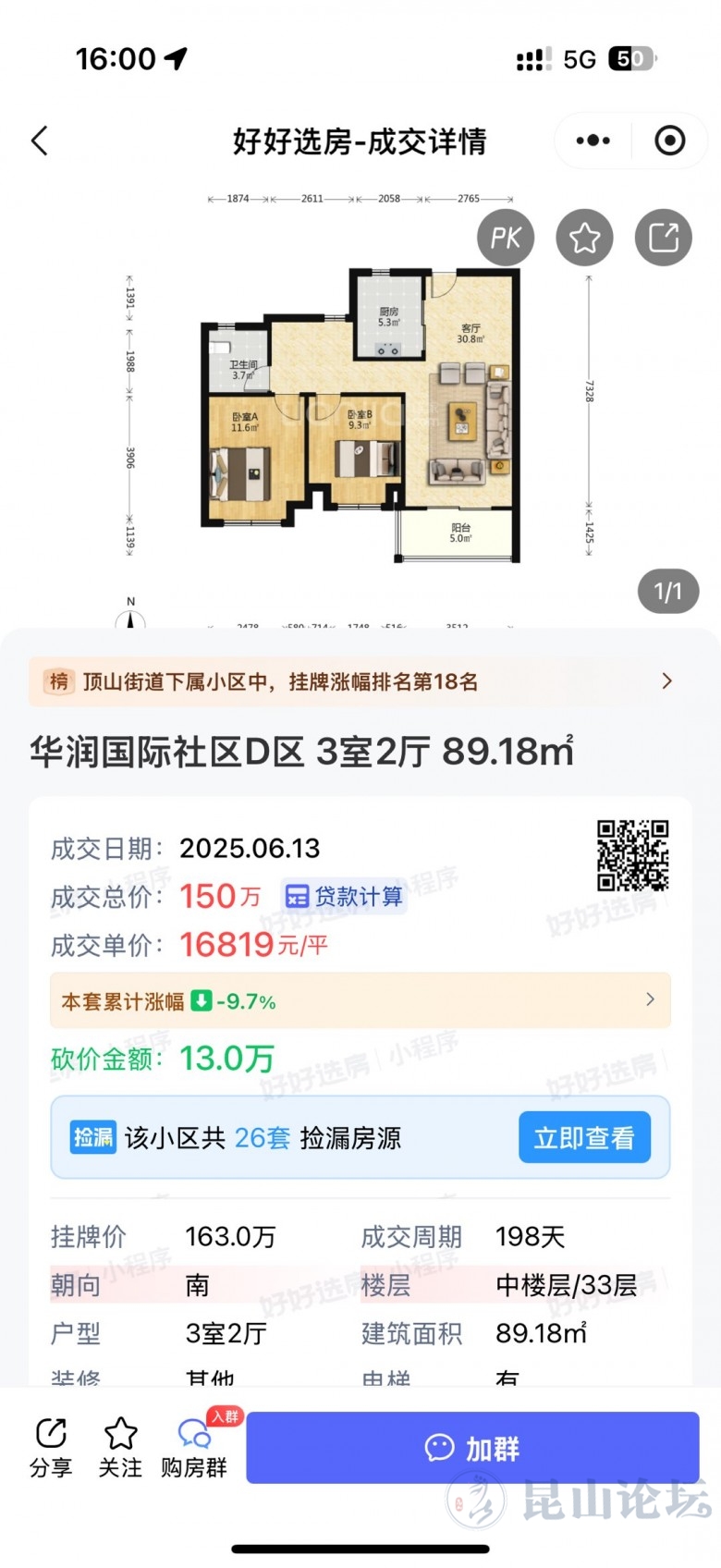Tap 立即查看 to view bargain listings
This screenshot has height=1568, width=721.
584,1137
